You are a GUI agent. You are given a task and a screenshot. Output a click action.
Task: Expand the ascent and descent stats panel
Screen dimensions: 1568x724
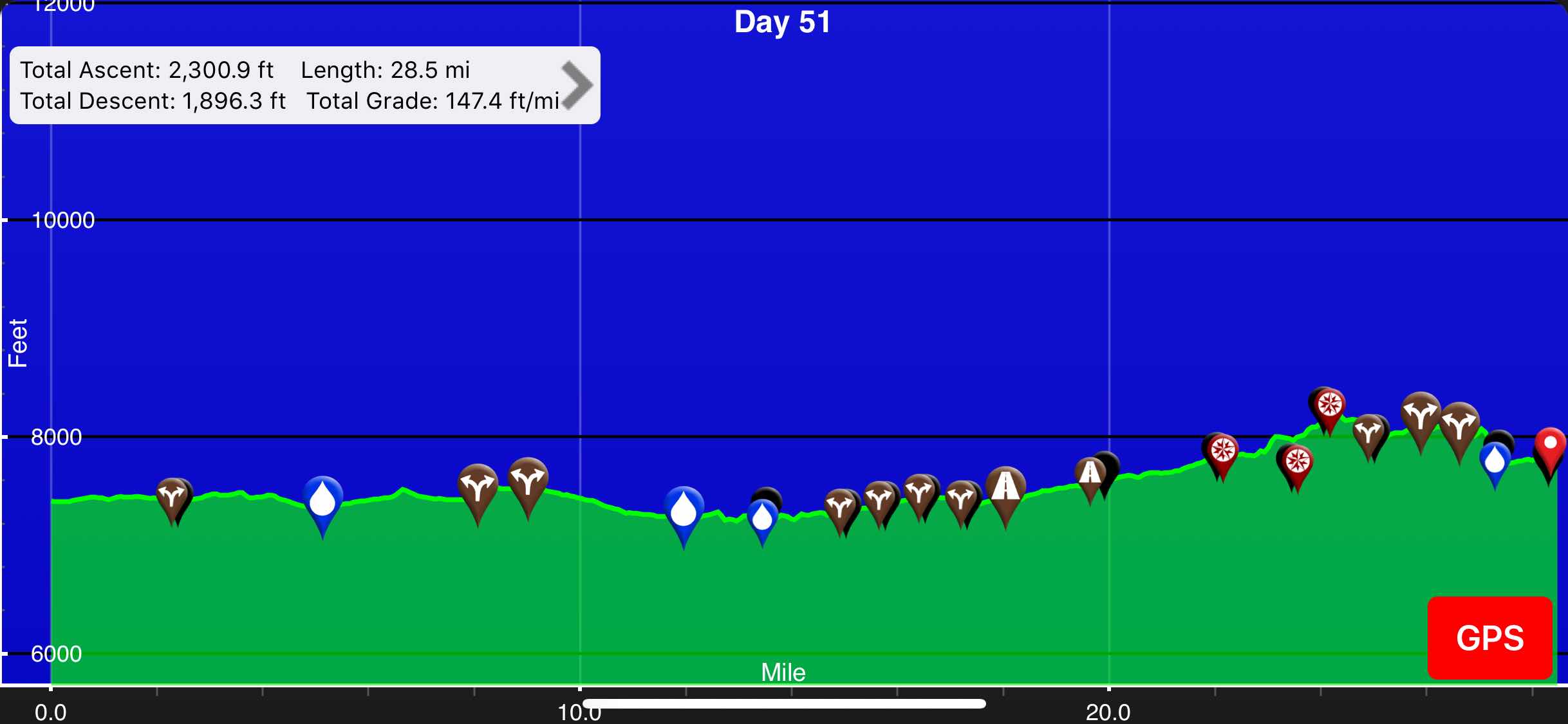[577, 86]
